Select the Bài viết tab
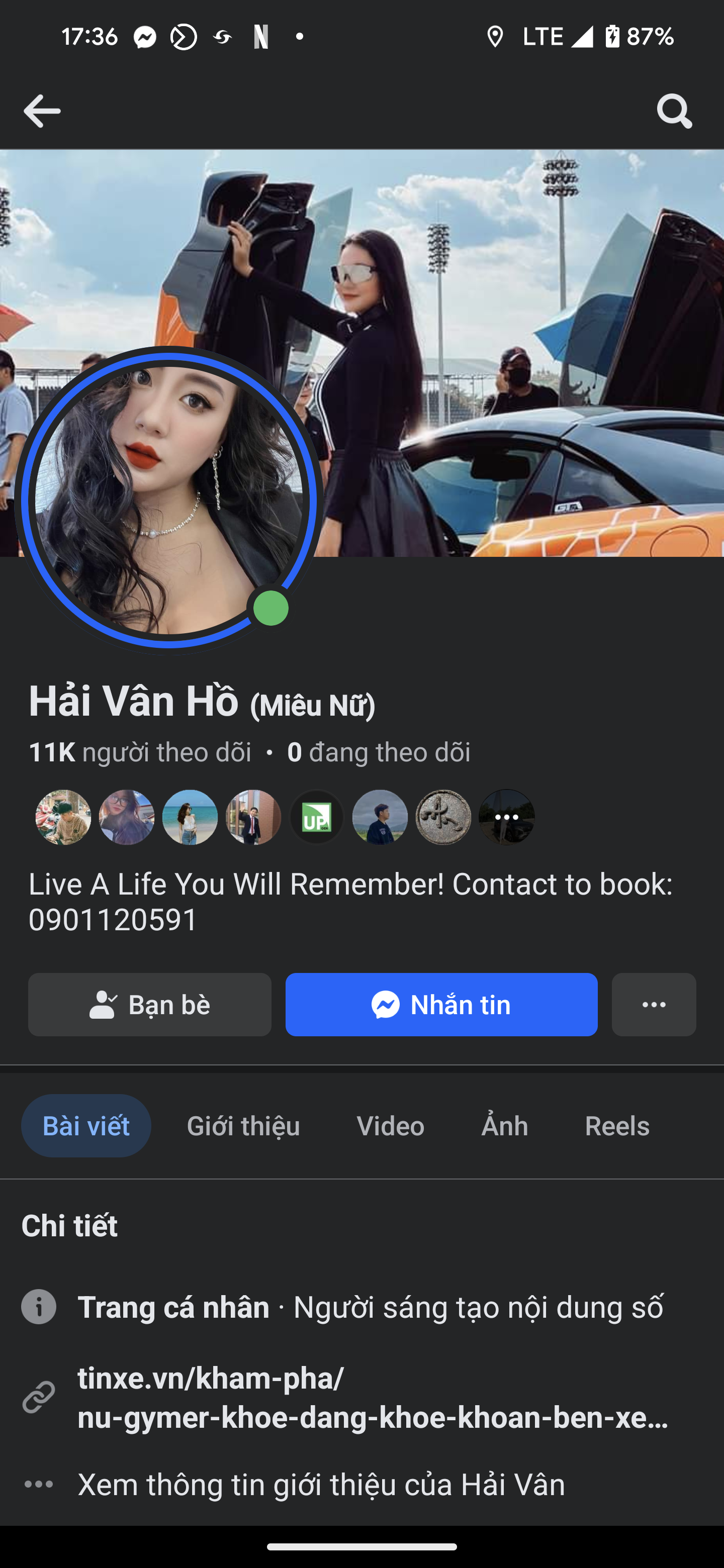Image resolution: width=724 pixels, height=1568 pixels. [x=86, y=1125]
